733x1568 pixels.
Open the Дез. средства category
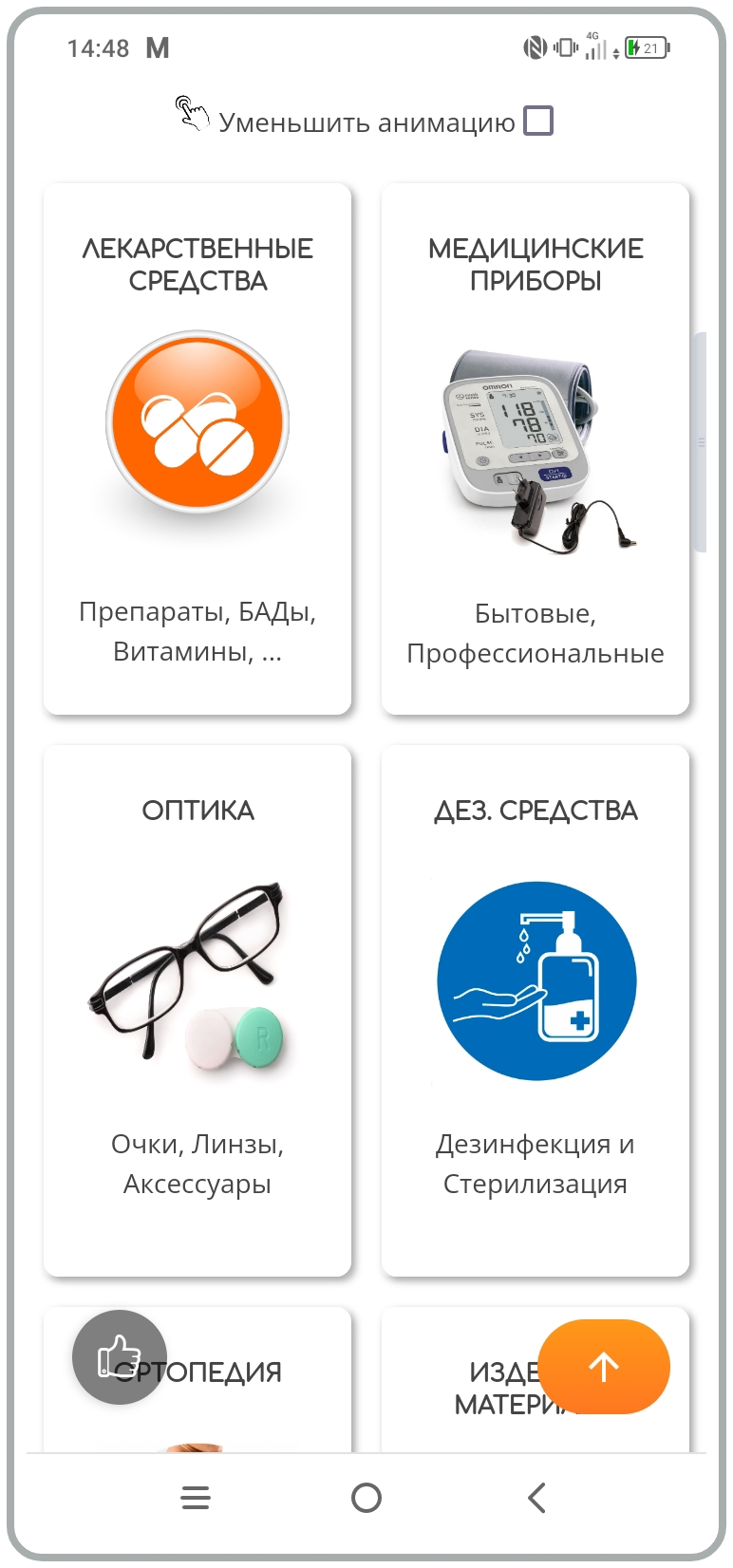click(x=535, y=1010)
